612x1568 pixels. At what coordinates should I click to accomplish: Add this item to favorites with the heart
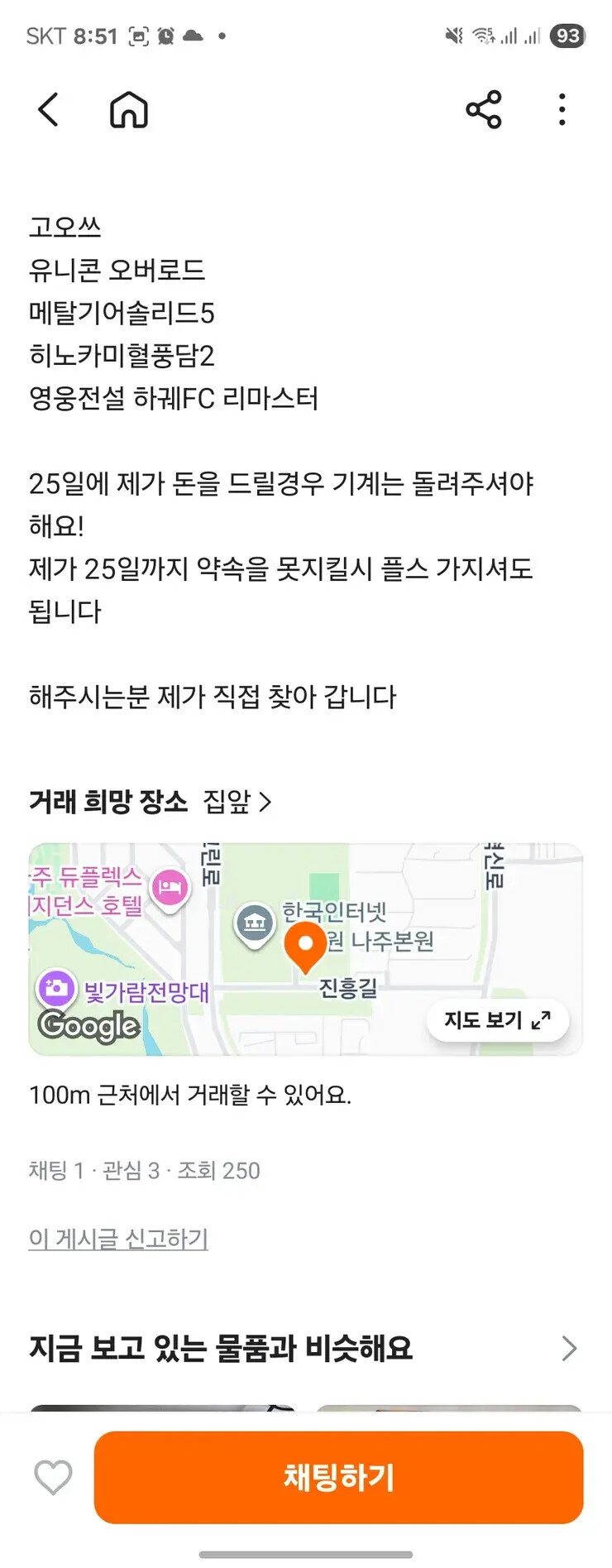click(53, 1477)
